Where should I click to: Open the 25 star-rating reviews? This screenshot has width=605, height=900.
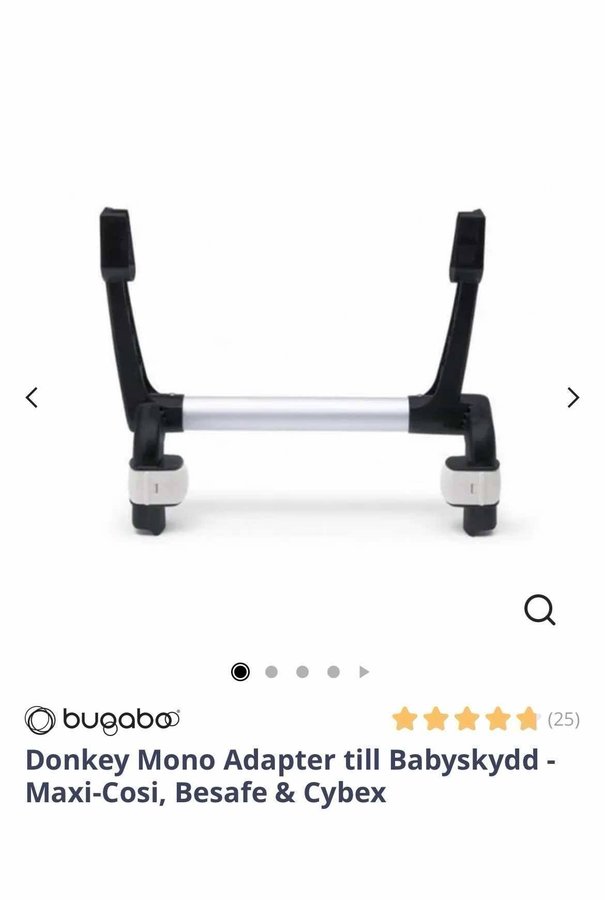tap(486, 719)
